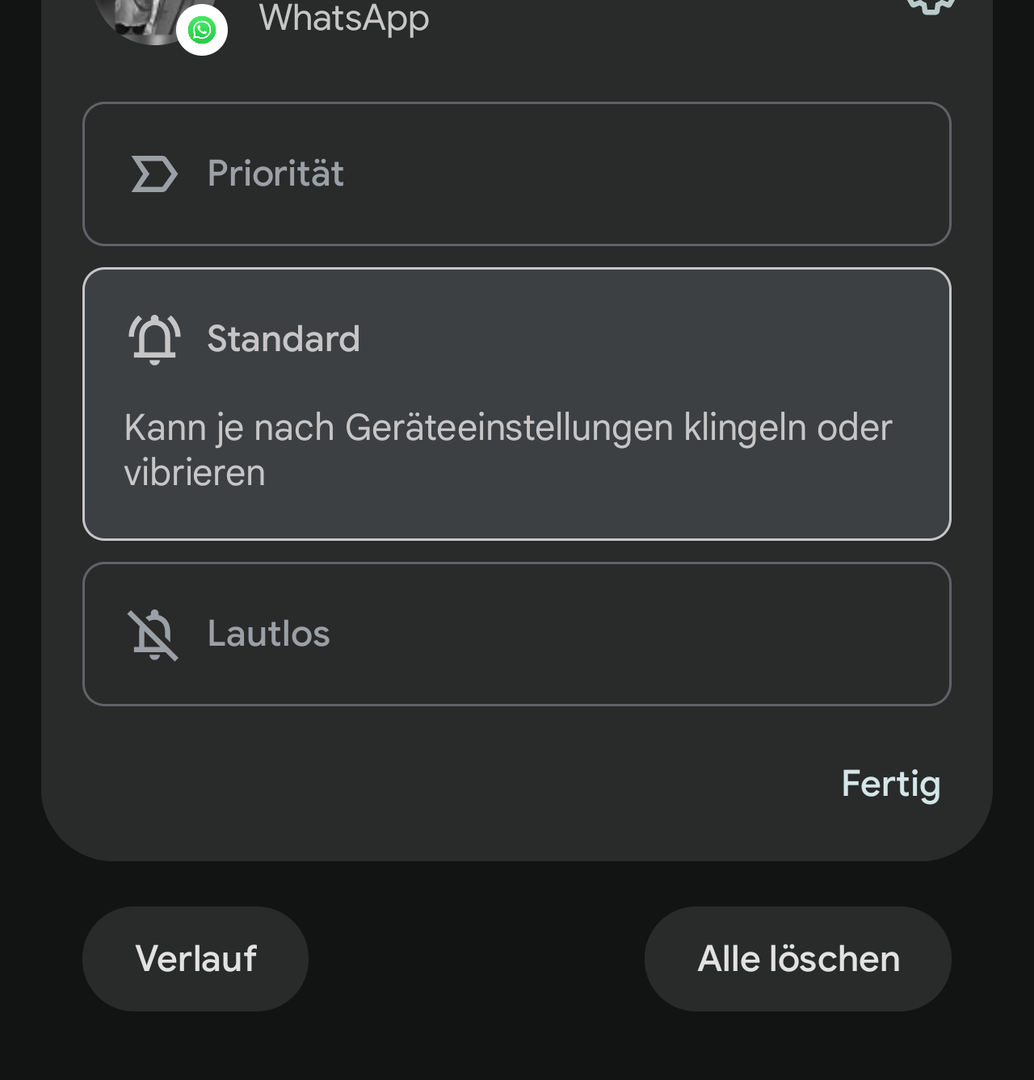Viewport: 1034px width, 1080px height.
Task: Open the notification Verlauf
Action: coord(196,959)
